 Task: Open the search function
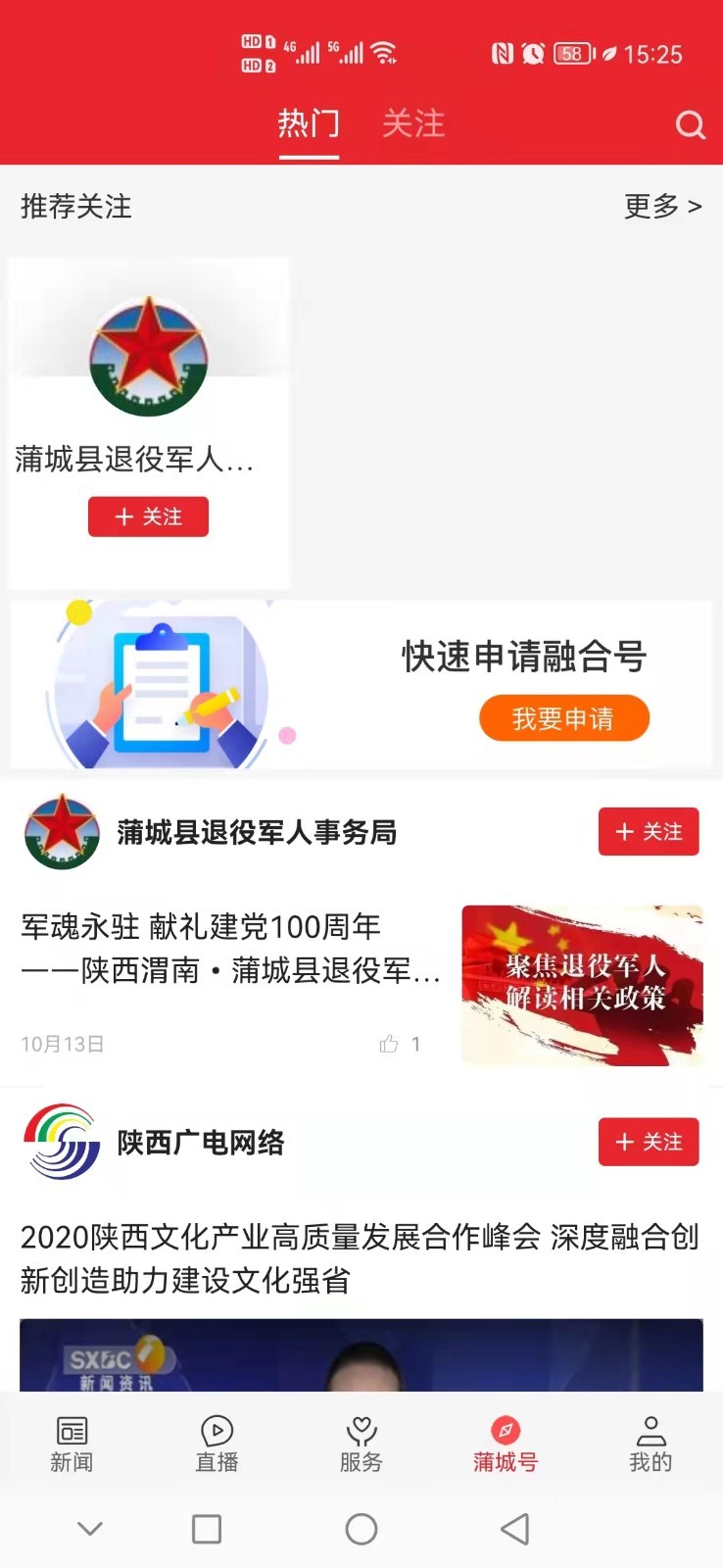[x=691, y=124]
